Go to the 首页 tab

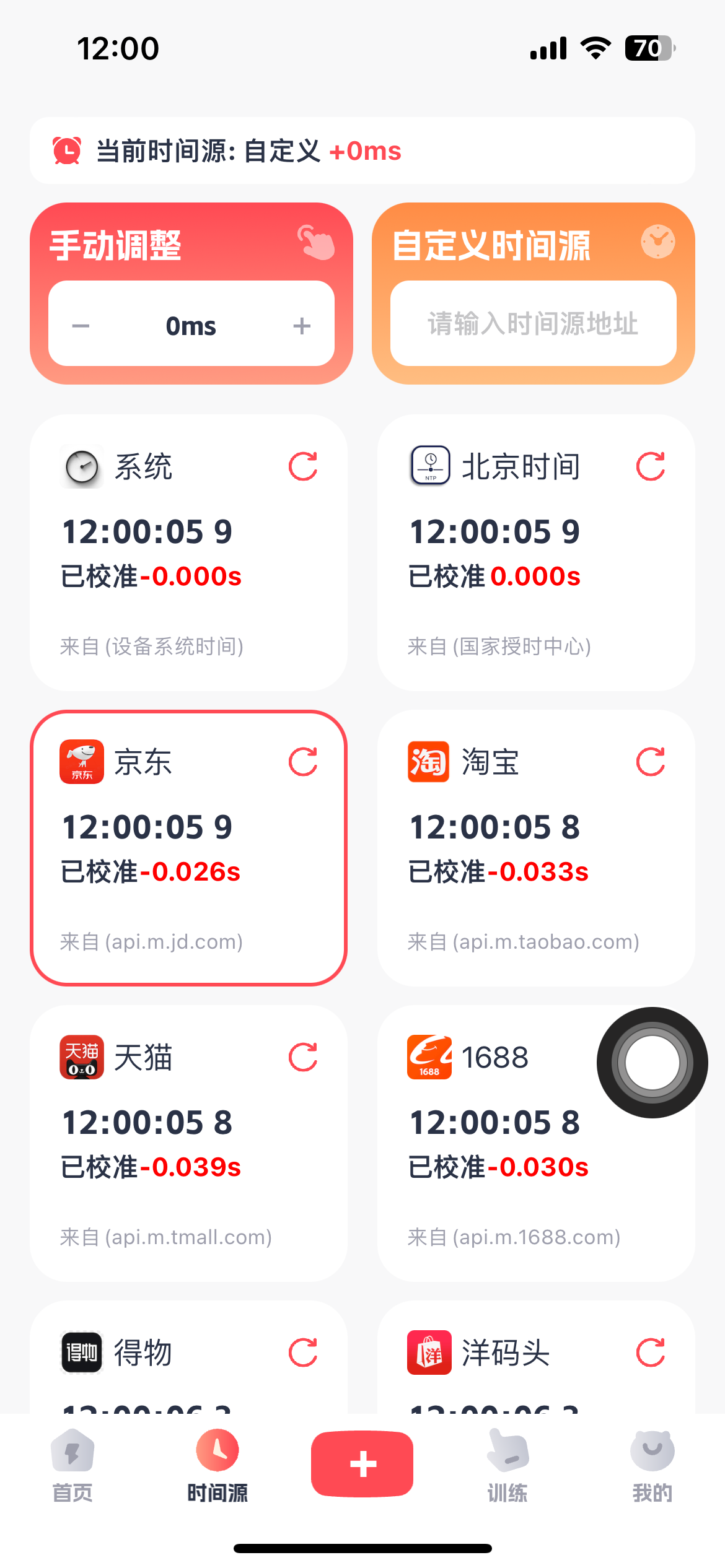[x=72, y=1465]
